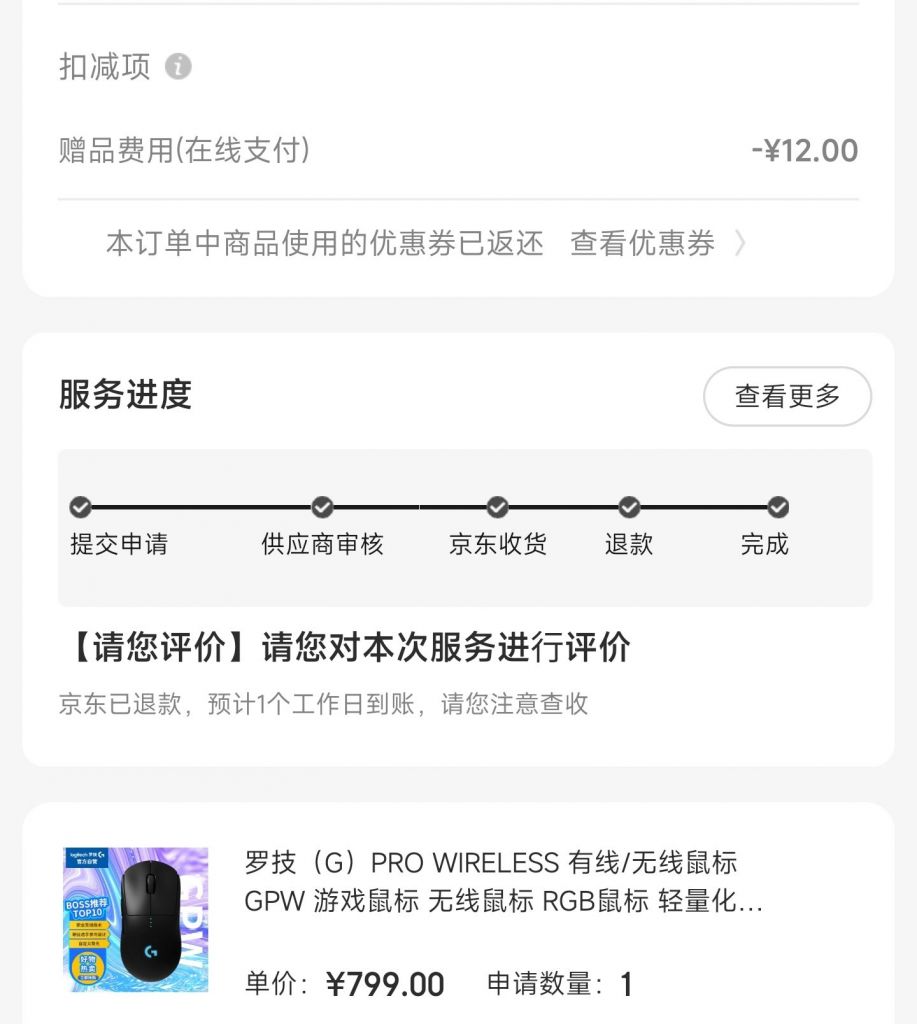Viewport: 917px width, 1024px height.
Task: Click the 完成 checkmark icon
Action: coord(780,508)
